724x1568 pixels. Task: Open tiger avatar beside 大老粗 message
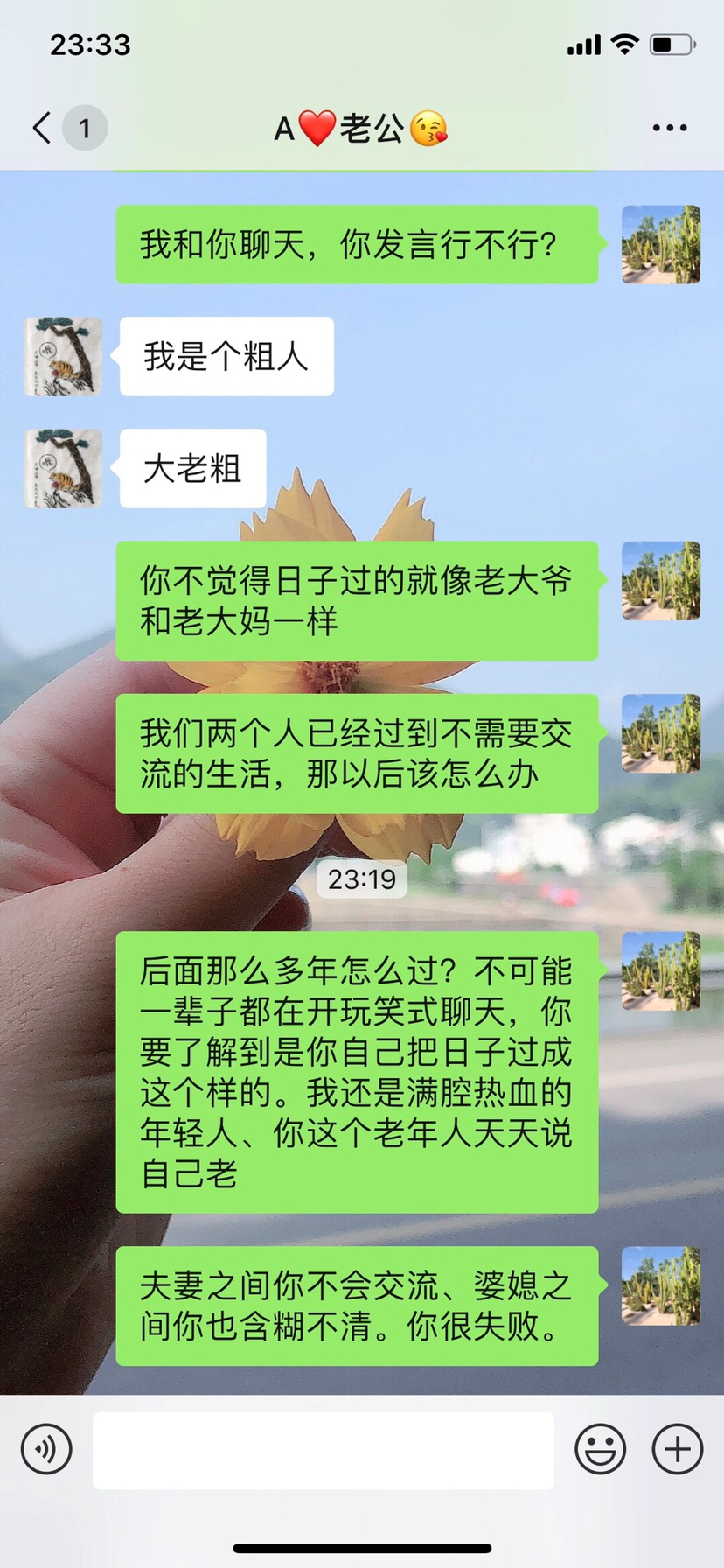[63, 469]
